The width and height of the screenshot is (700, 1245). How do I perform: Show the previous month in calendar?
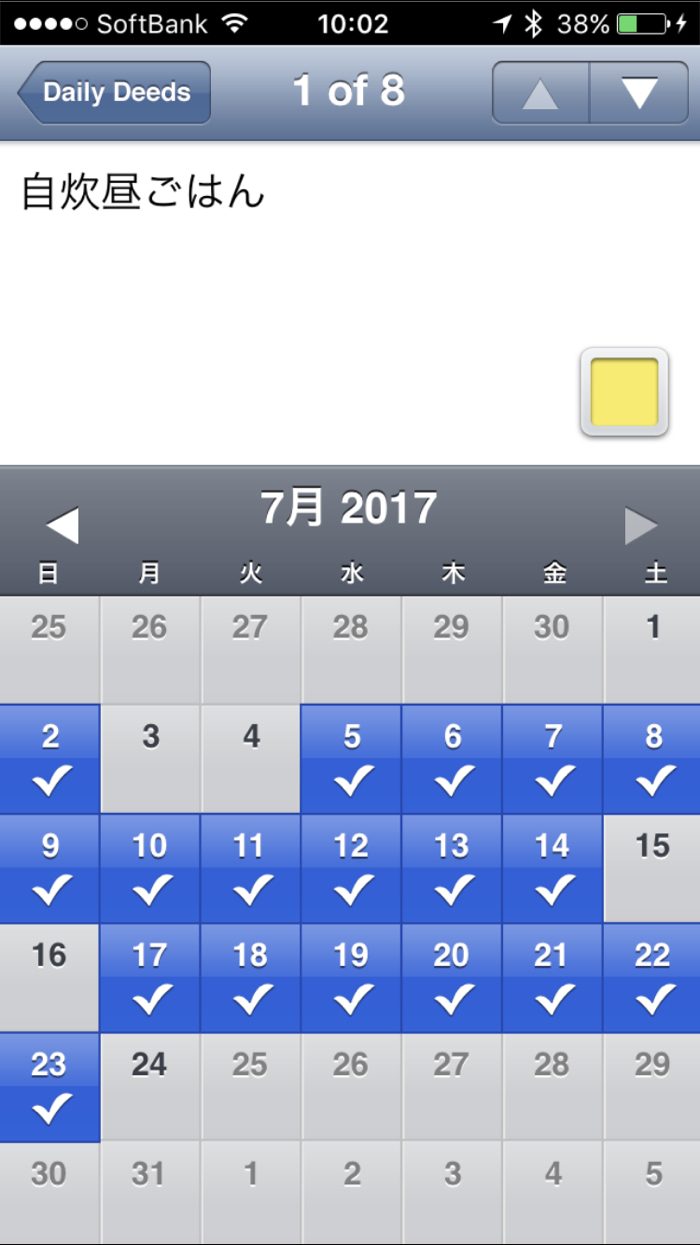[62, 525]
